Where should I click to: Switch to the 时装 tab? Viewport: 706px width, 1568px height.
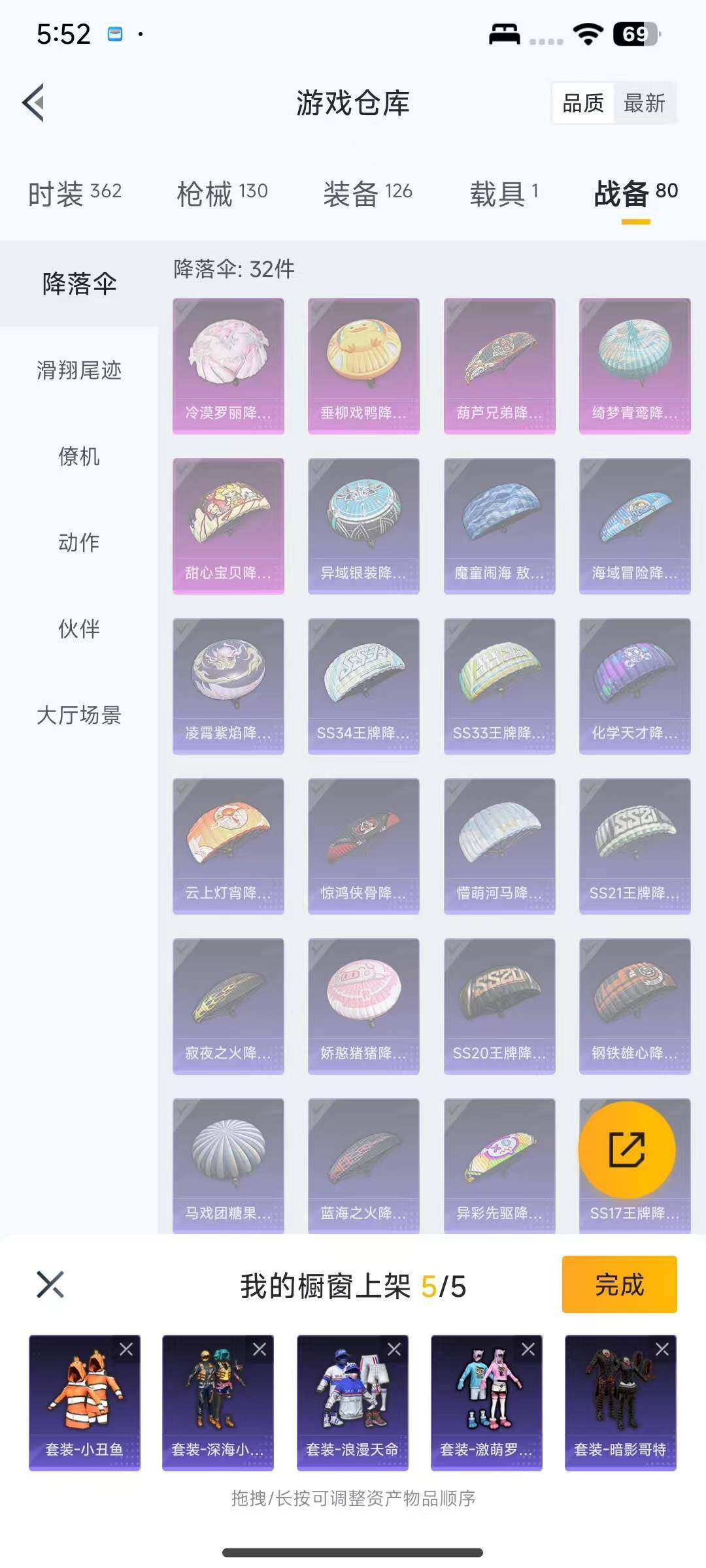pos(75,193)
